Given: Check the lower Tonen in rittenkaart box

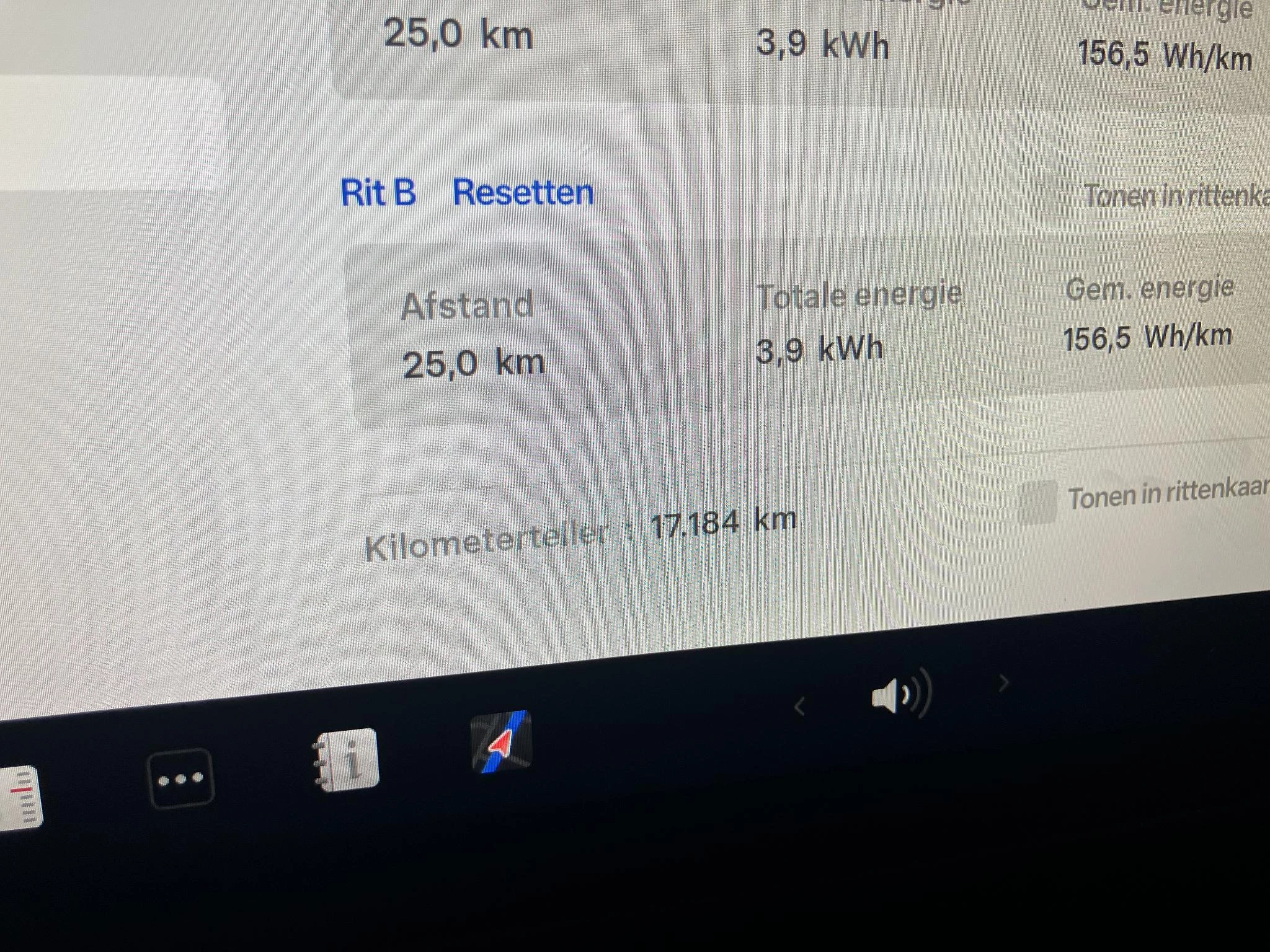Looking at the screenshot, I should pyautogui.click(x=1037, y=501).
